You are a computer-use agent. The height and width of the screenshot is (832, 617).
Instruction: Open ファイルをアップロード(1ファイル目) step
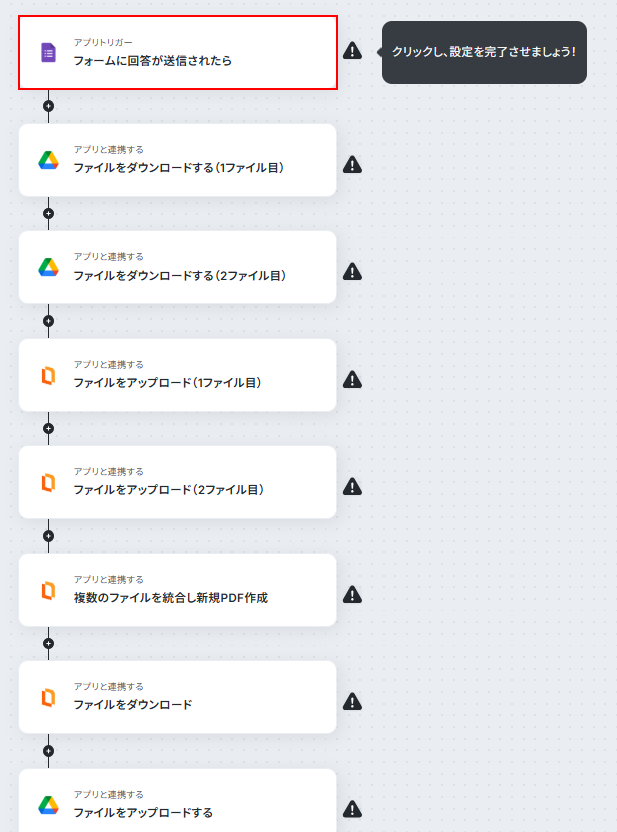point(178,375)
